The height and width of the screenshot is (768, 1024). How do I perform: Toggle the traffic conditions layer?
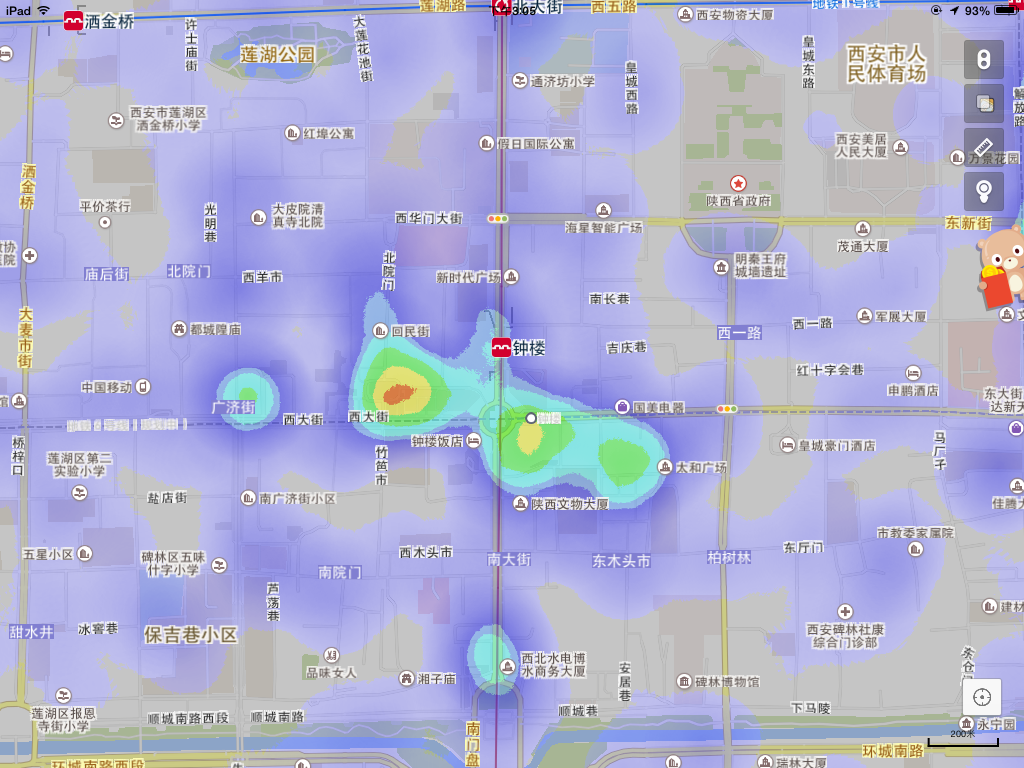coord(983,60)
